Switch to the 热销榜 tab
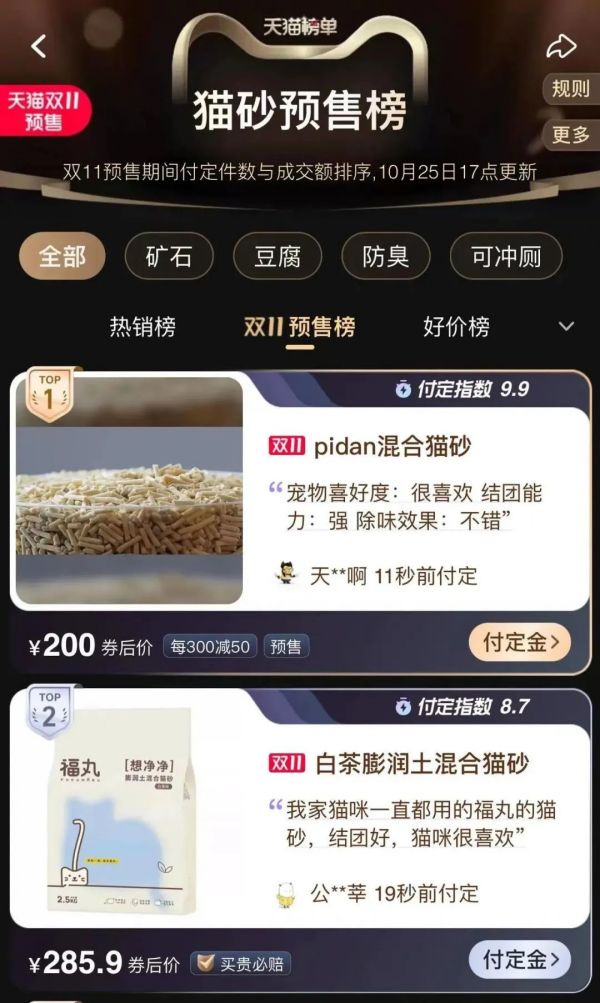Screen dimensions: 600x1003 (x=143, y=326)
